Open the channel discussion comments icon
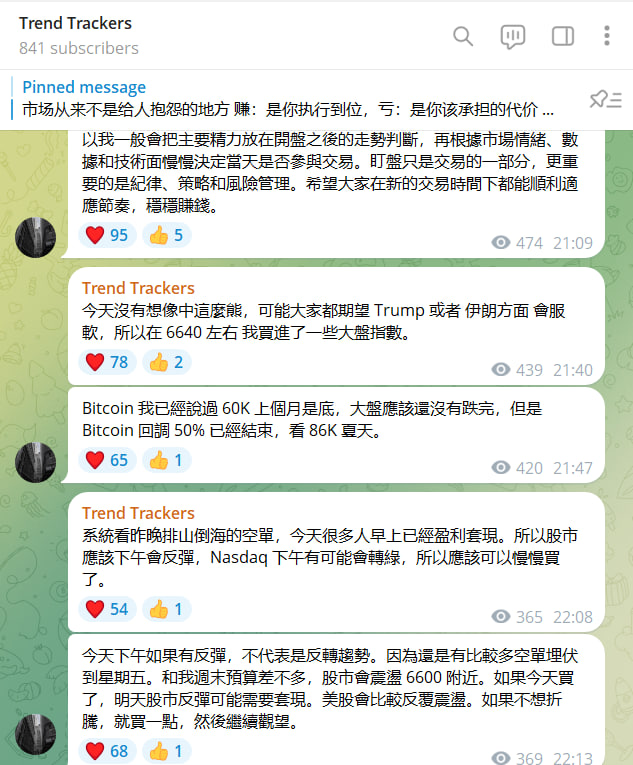This screenshot has width=633, height=765. tap(512, 36)
